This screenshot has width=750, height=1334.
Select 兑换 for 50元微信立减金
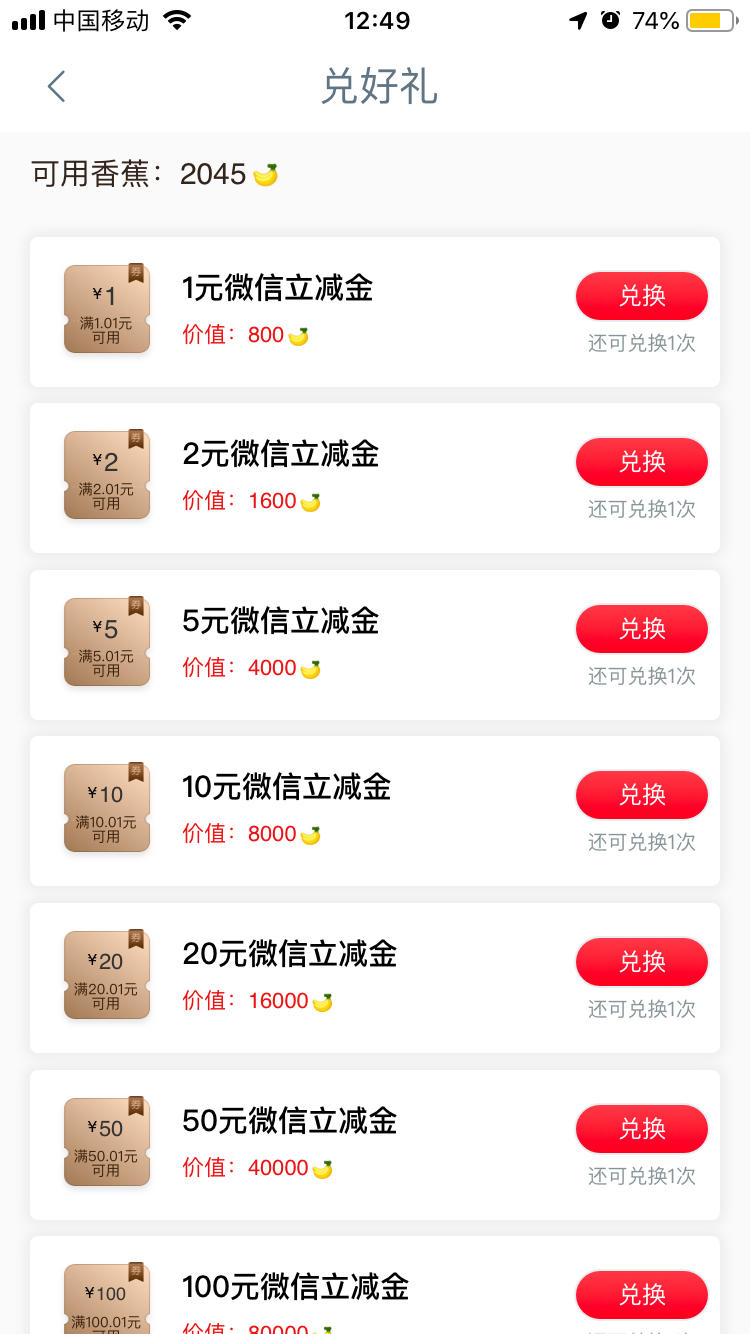[x=642, y=1129]
